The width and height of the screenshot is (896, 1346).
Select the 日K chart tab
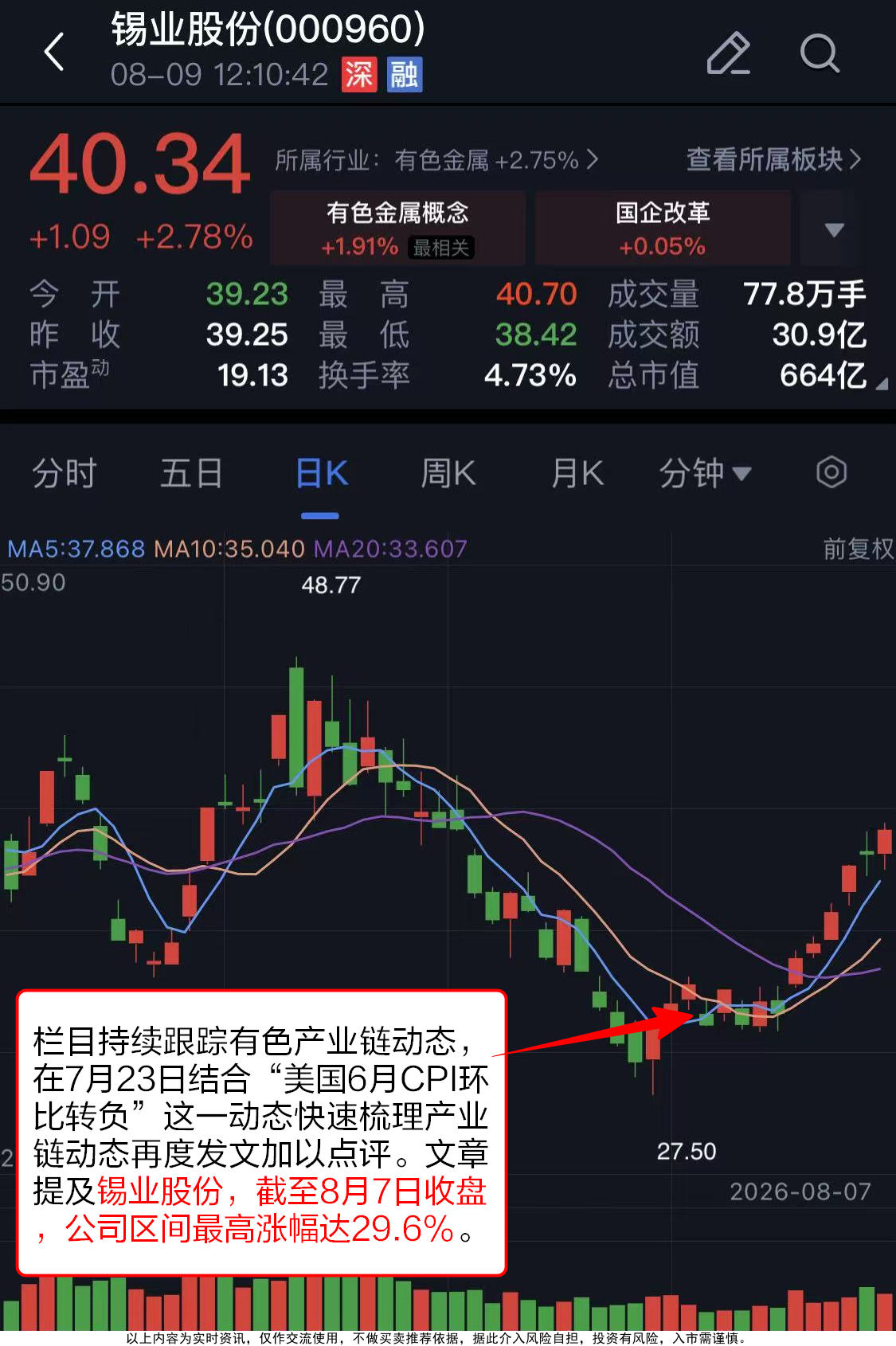click(x=321, y=473)
